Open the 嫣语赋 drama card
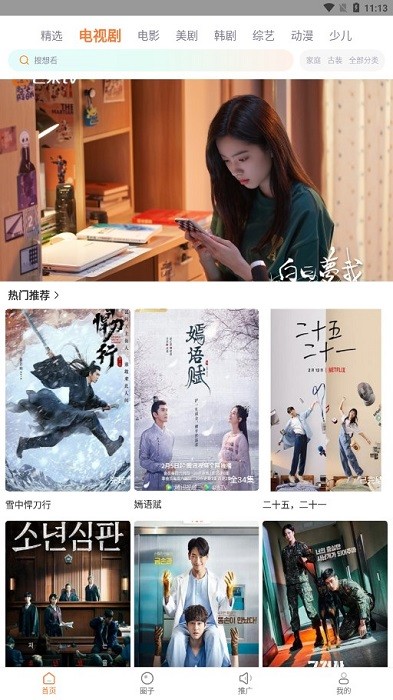This screenshot has height=700, width=393. tap(196, 400)
